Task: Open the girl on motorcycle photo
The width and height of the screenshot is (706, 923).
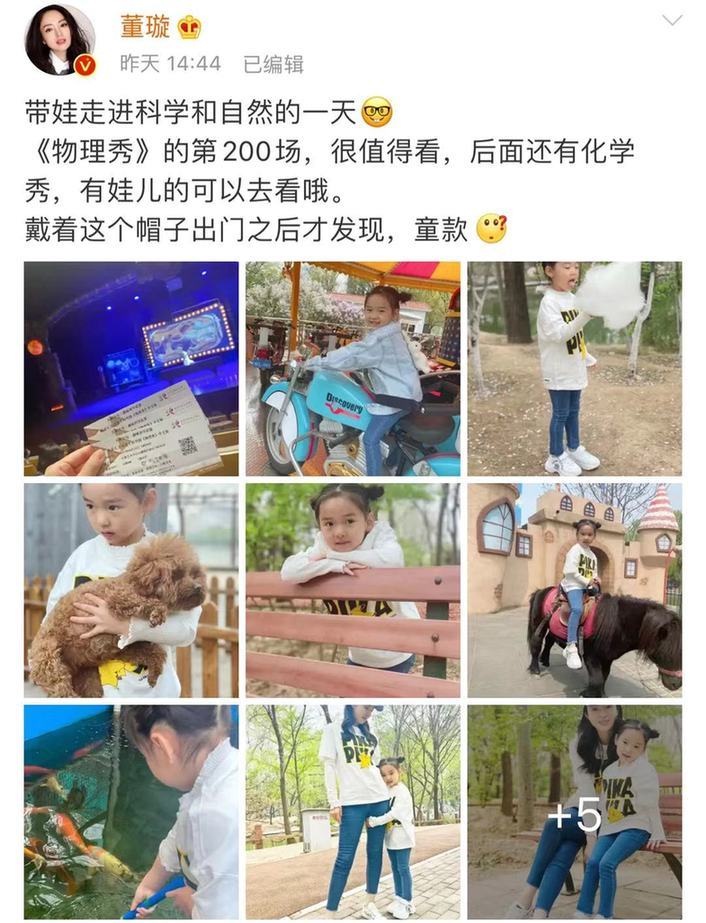Action: click(353, 368)
